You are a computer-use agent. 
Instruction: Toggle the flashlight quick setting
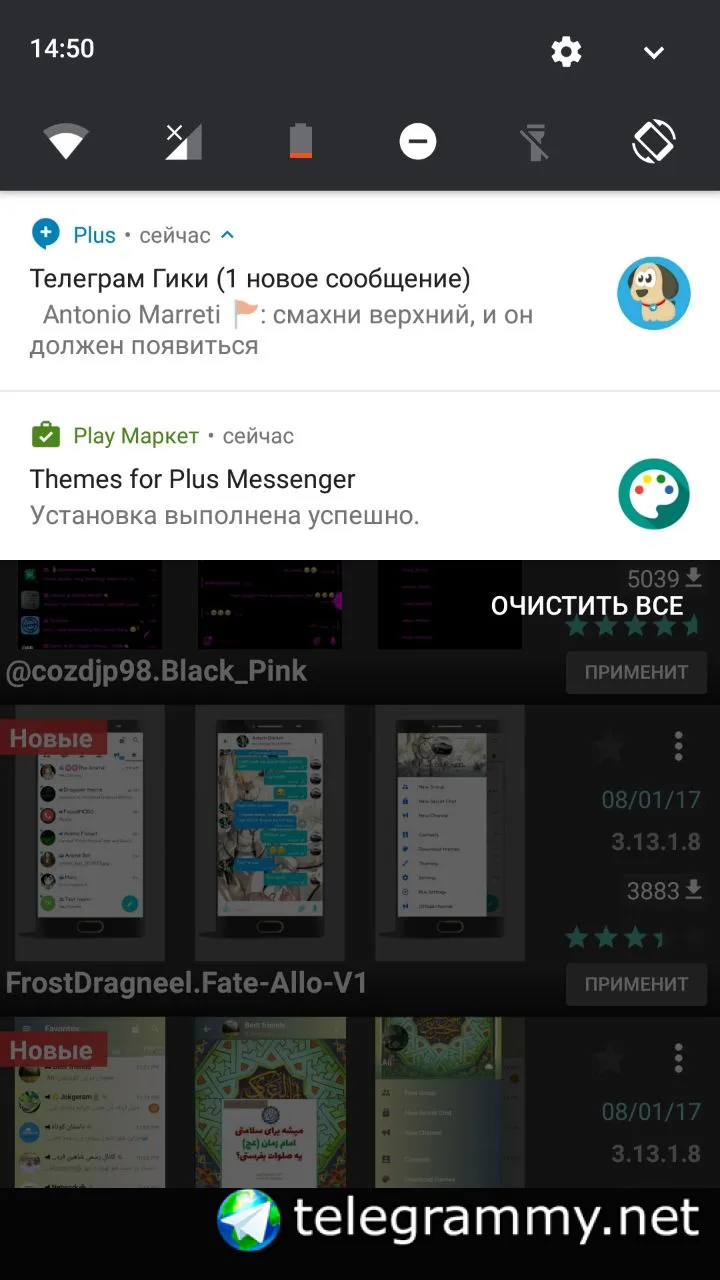(x=536, y=141)
